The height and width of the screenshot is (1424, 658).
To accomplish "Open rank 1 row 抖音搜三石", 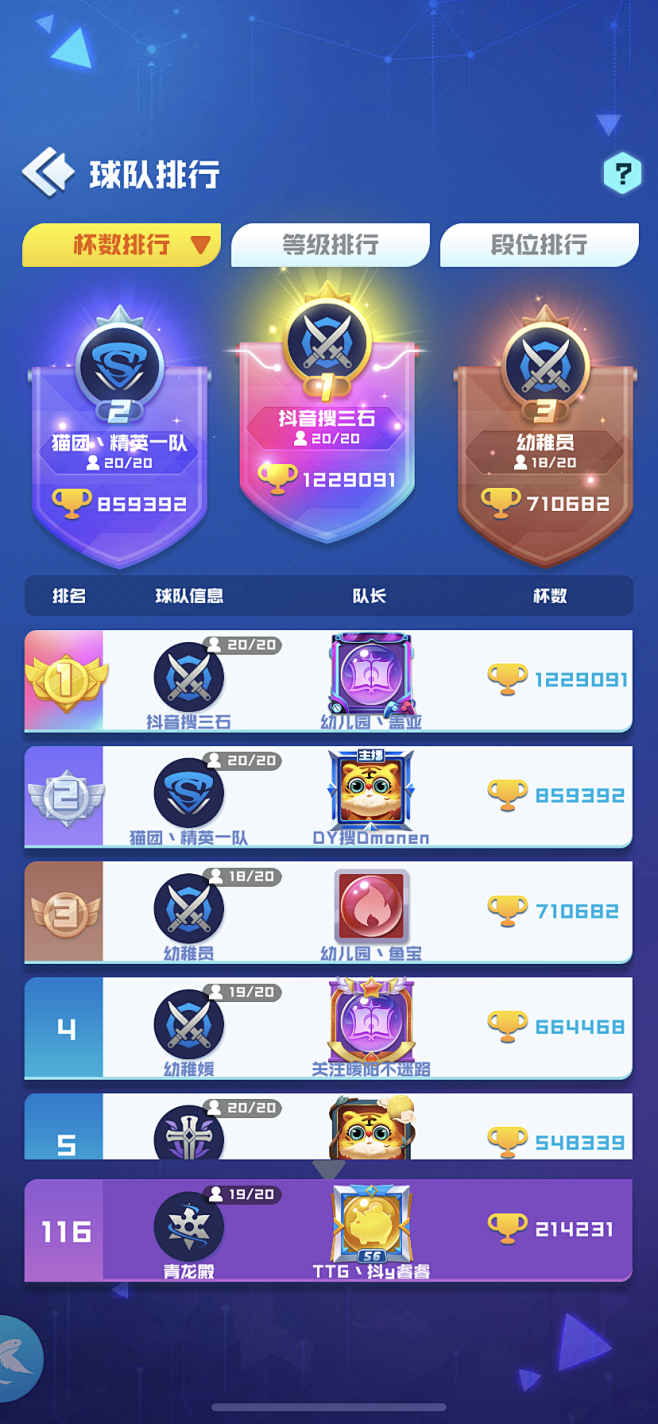I will coord(328,681).
